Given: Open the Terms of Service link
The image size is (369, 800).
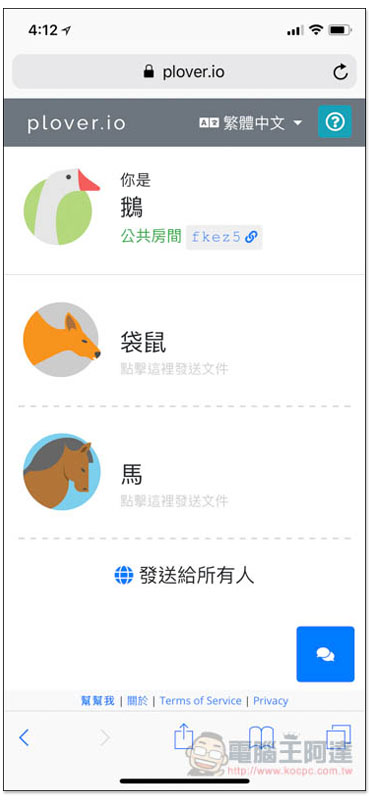Looking at the screenshot, I should click(201, 701).
